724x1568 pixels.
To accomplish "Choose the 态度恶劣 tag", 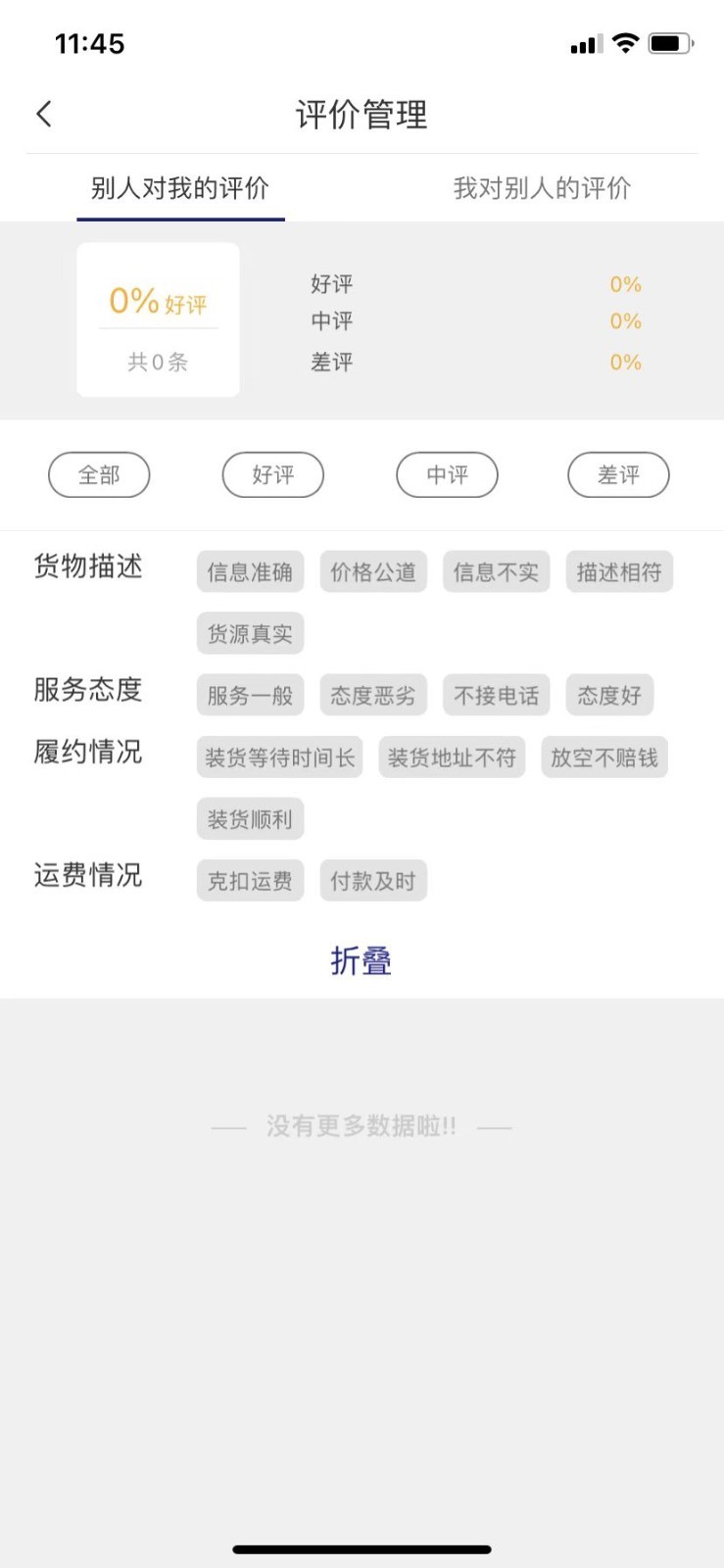I will (373, 696).
